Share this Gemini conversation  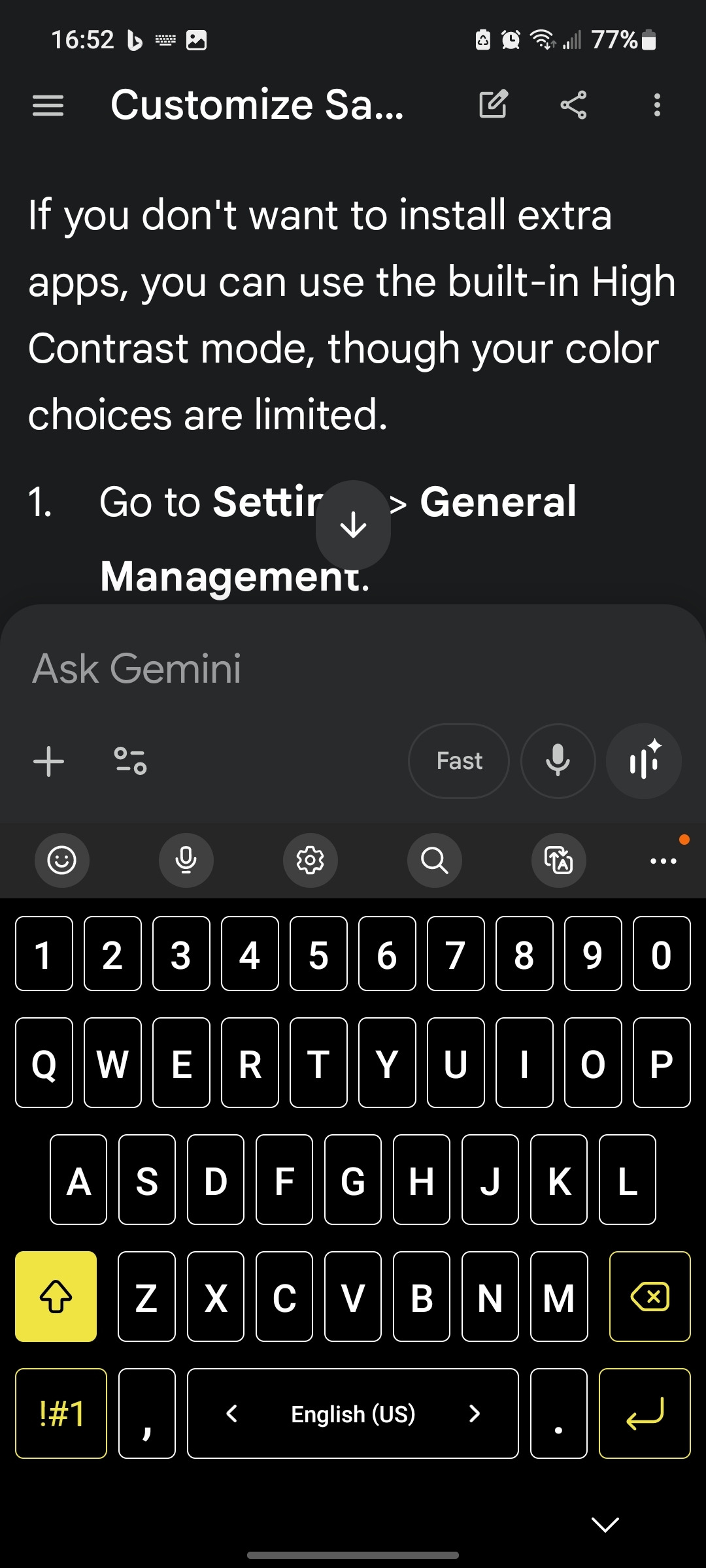click(572, 105)
